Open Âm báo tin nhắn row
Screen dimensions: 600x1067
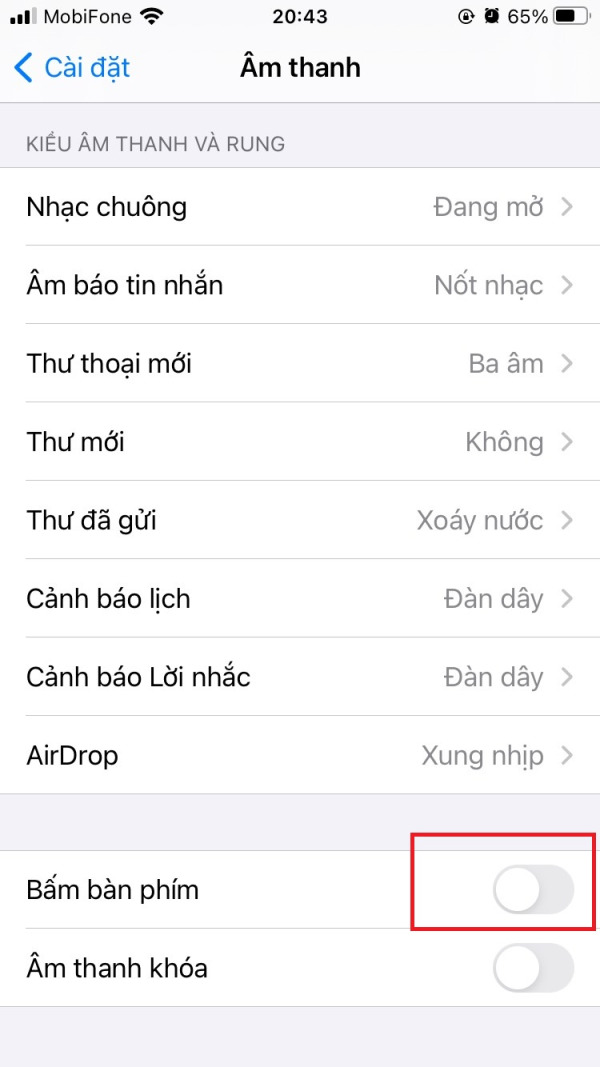[300, 285]
